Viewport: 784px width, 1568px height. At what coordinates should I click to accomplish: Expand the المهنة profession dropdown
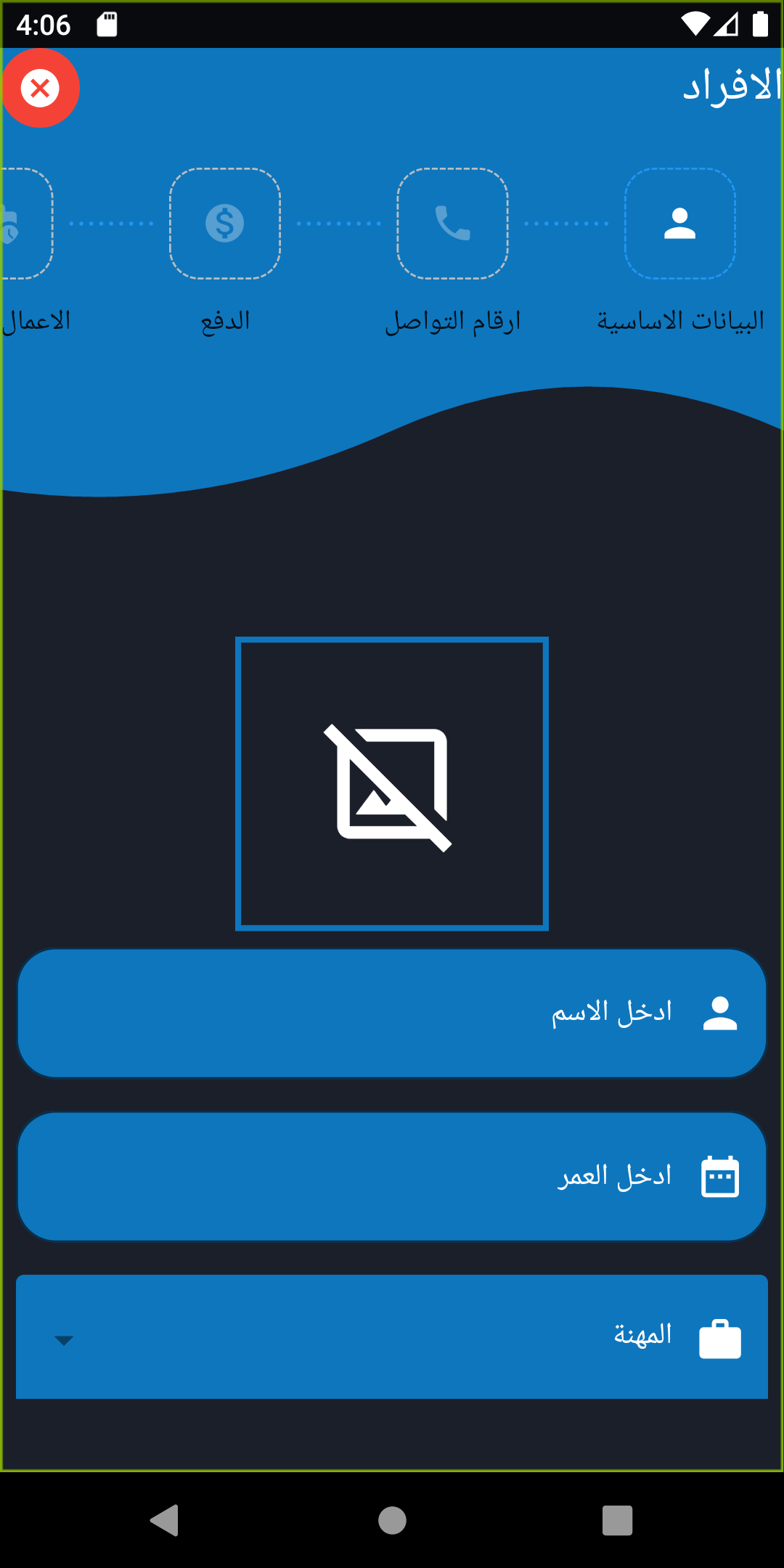(392, 1337)
